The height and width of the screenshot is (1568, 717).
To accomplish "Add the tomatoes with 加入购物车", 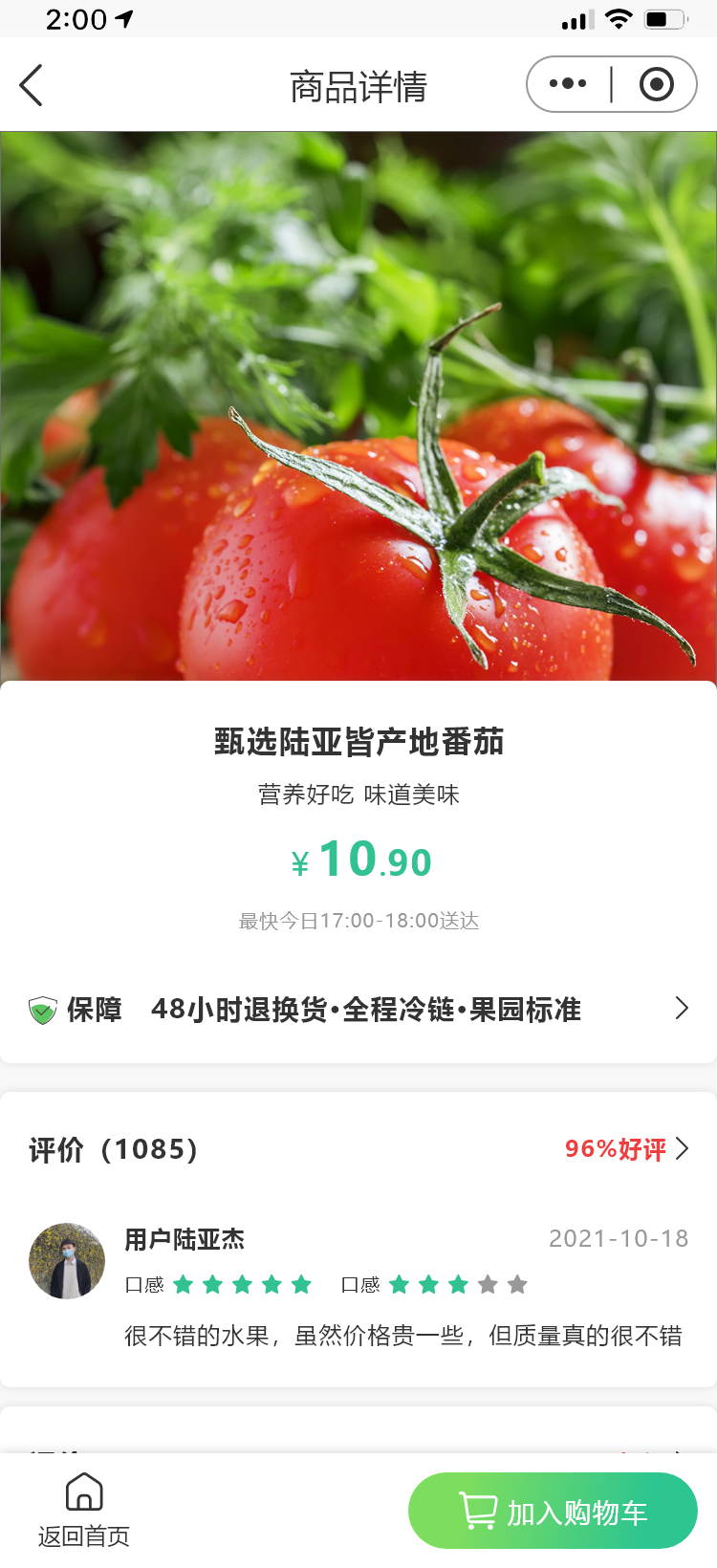I will coord(553,1511).
